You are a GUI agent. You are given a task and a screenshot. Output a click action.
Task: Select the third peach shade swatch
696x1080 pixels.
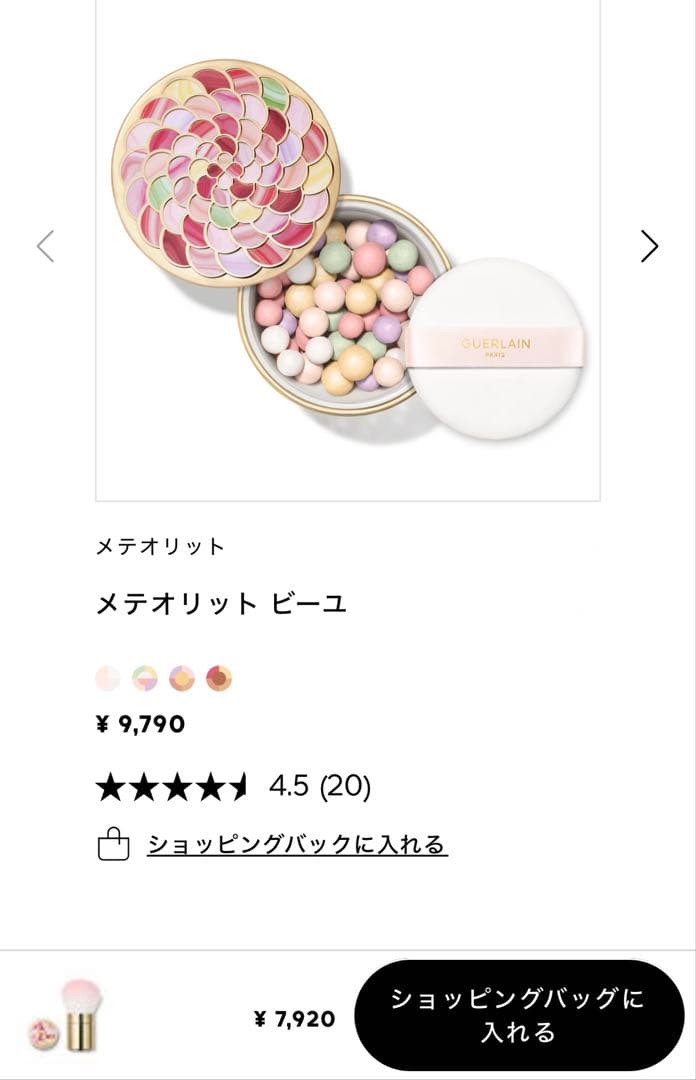point(182,679)
